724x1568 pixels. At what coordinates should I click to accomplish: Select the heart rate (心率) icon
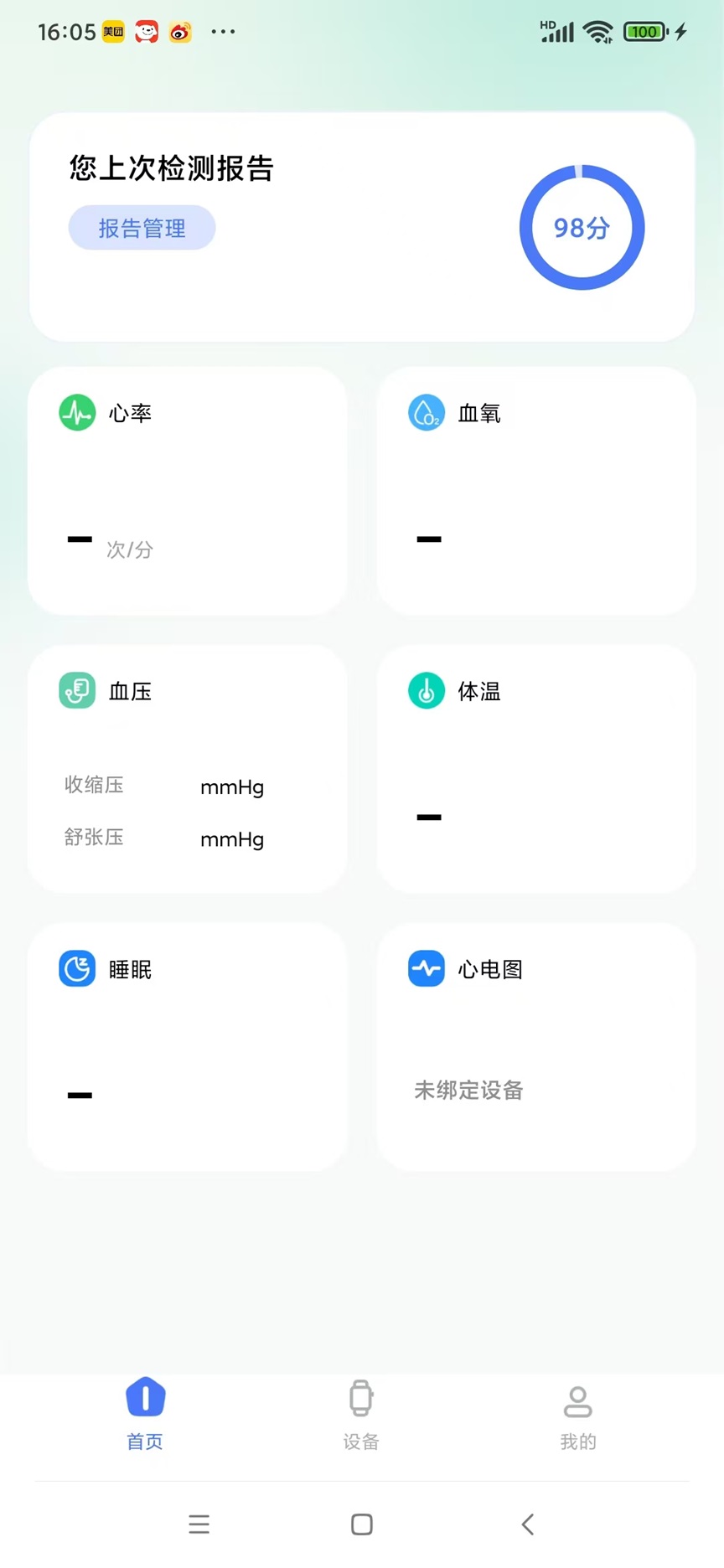pos(77,412)
